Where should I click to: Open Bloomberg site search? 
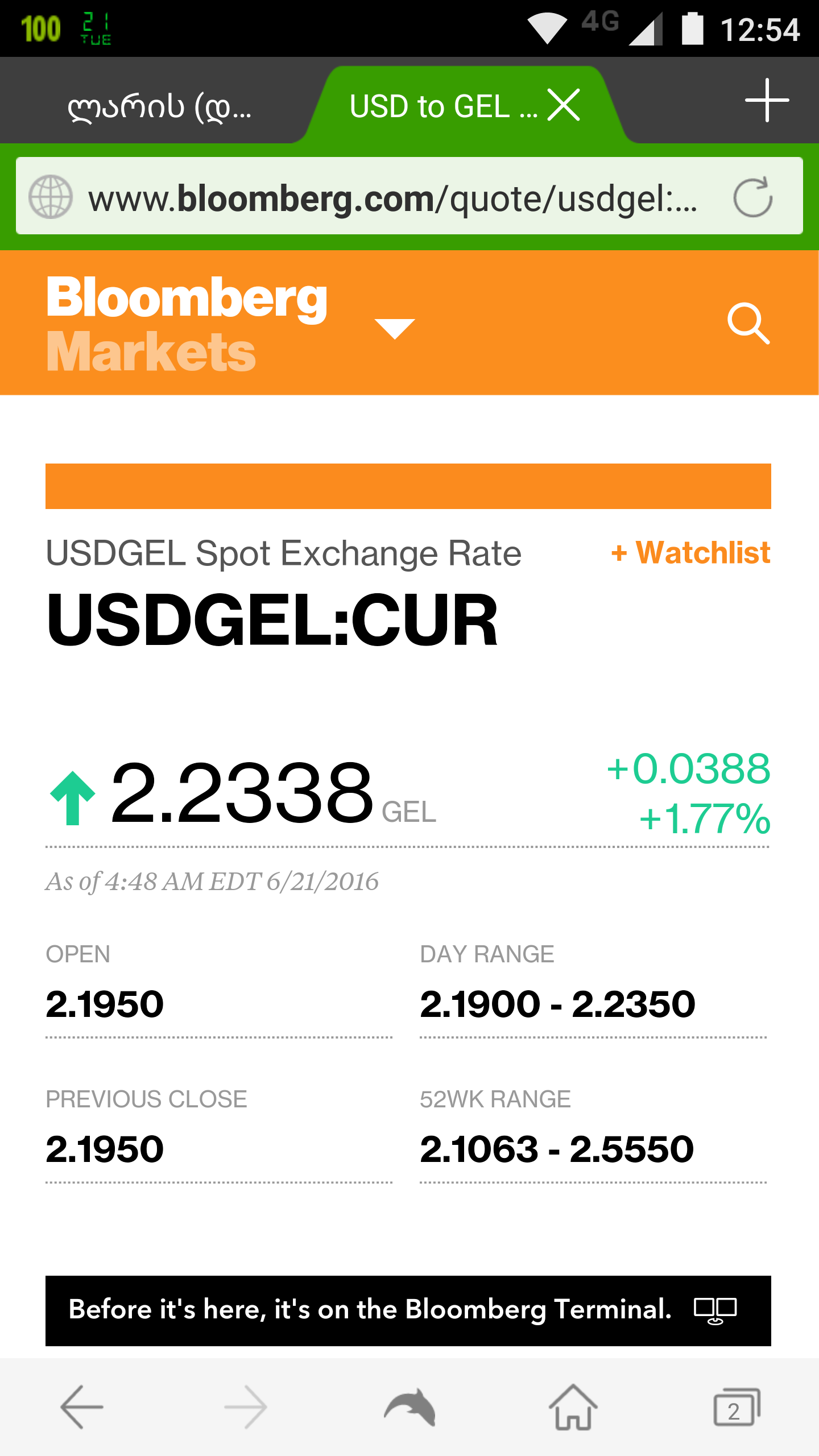748,323
